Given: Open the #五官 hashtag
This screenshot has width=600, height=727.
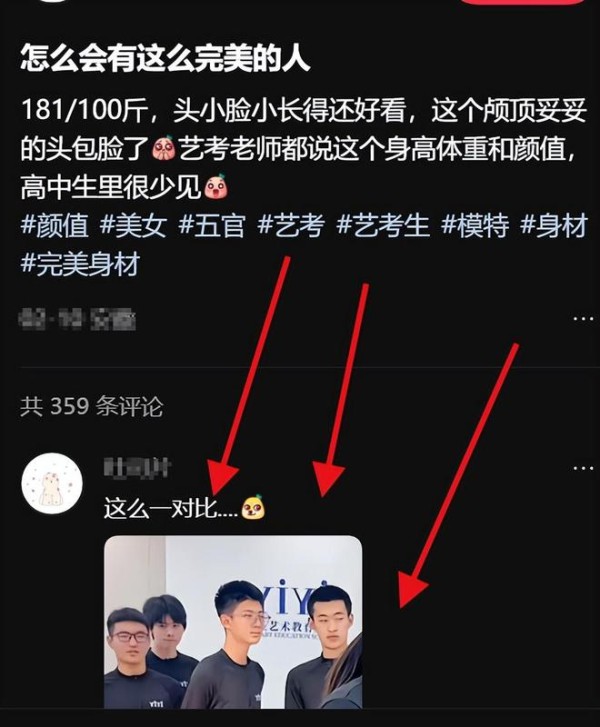Looking at the screenshot, I should (x=212, y=226).
